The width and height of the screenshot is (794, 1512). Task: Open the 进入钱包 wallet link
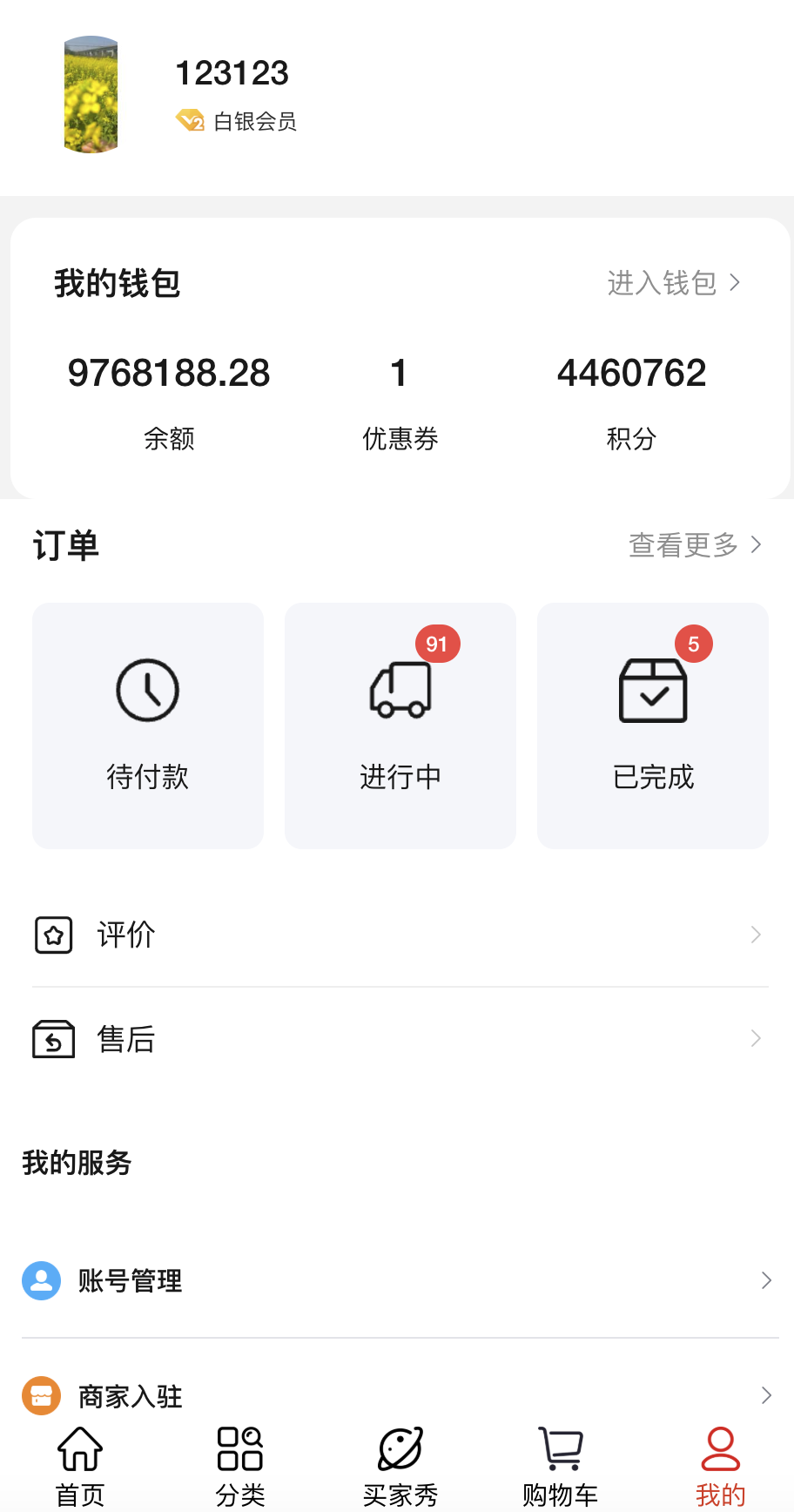coord(673,283)
